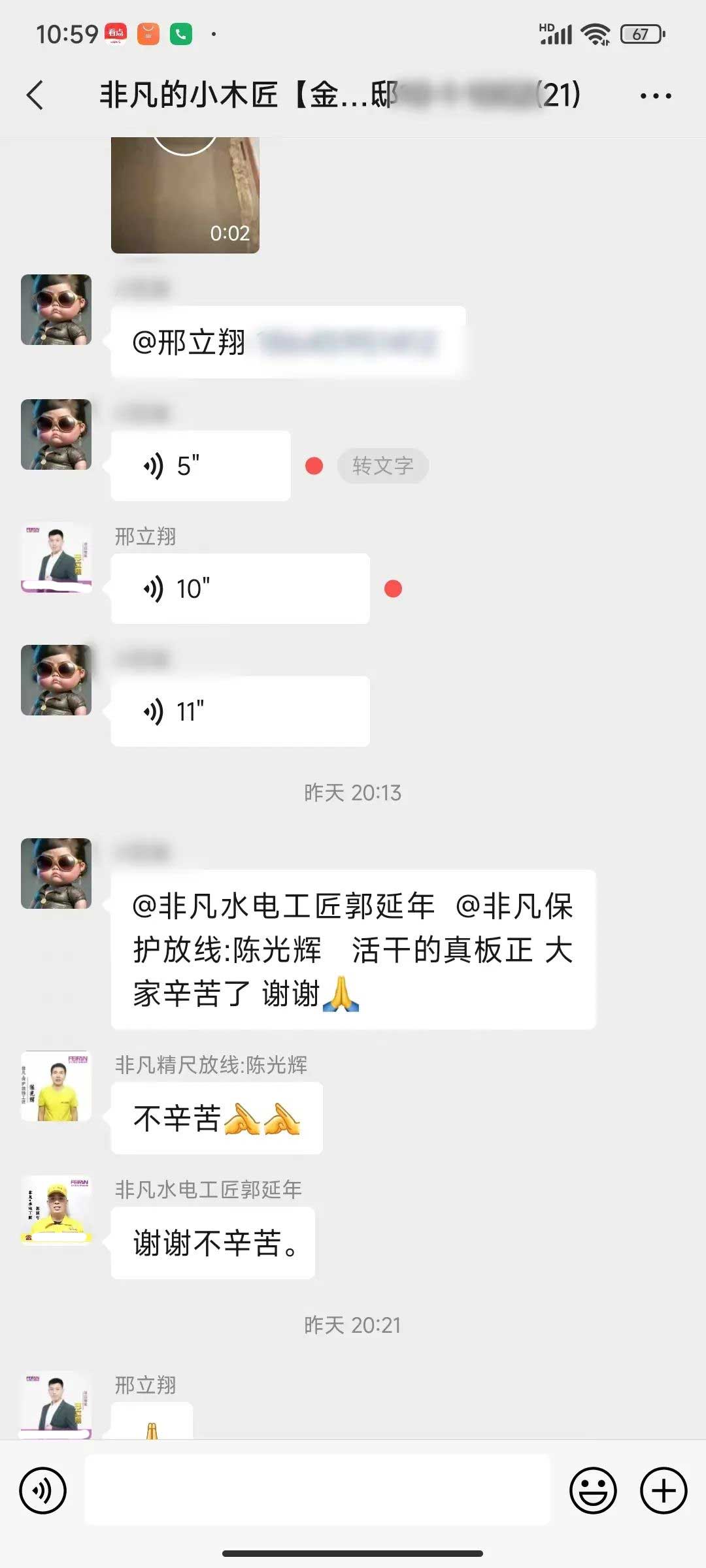Convert voice message via 转文字
This screenshot has height=1568, width=706.
[x=382, y=466]
